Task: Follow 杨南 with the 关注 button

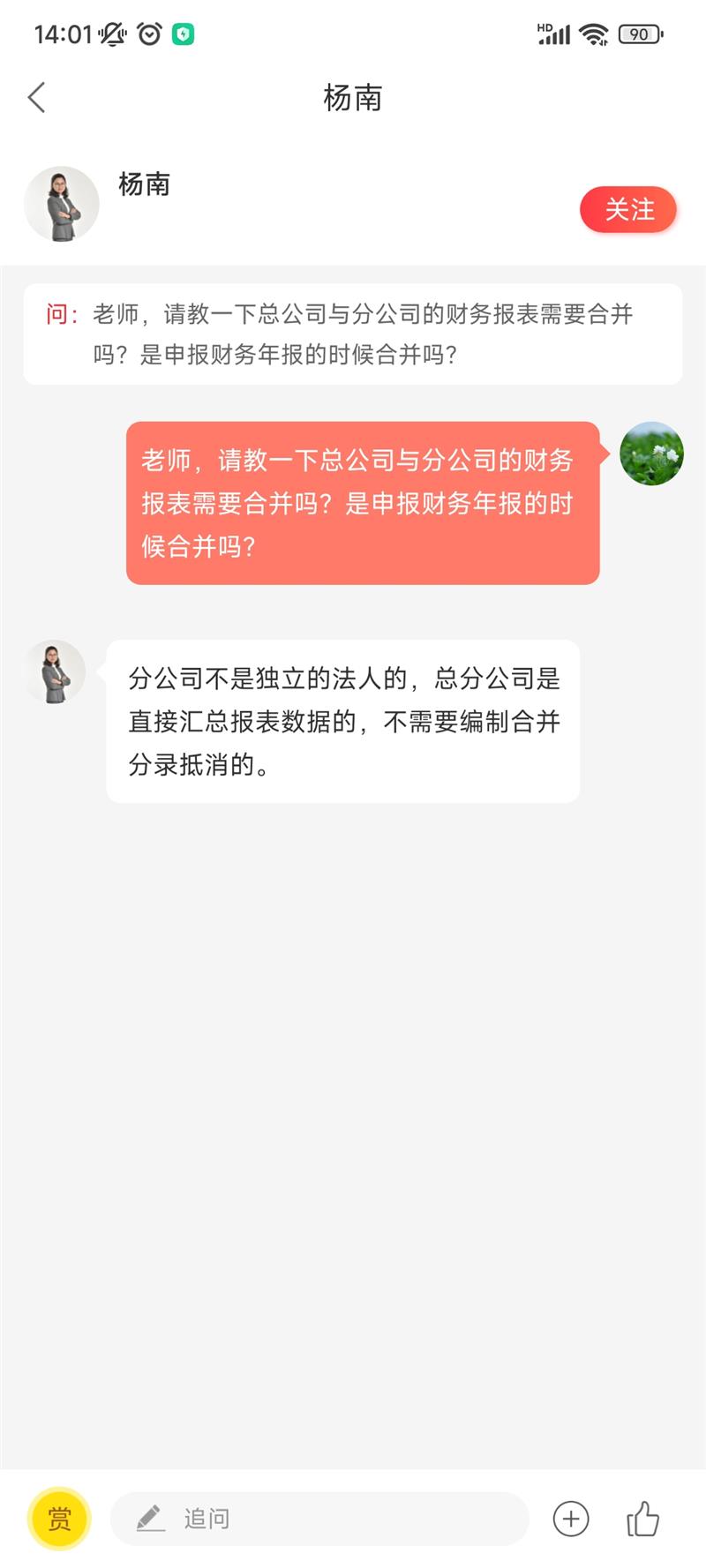Action: (x=628, y=210)
